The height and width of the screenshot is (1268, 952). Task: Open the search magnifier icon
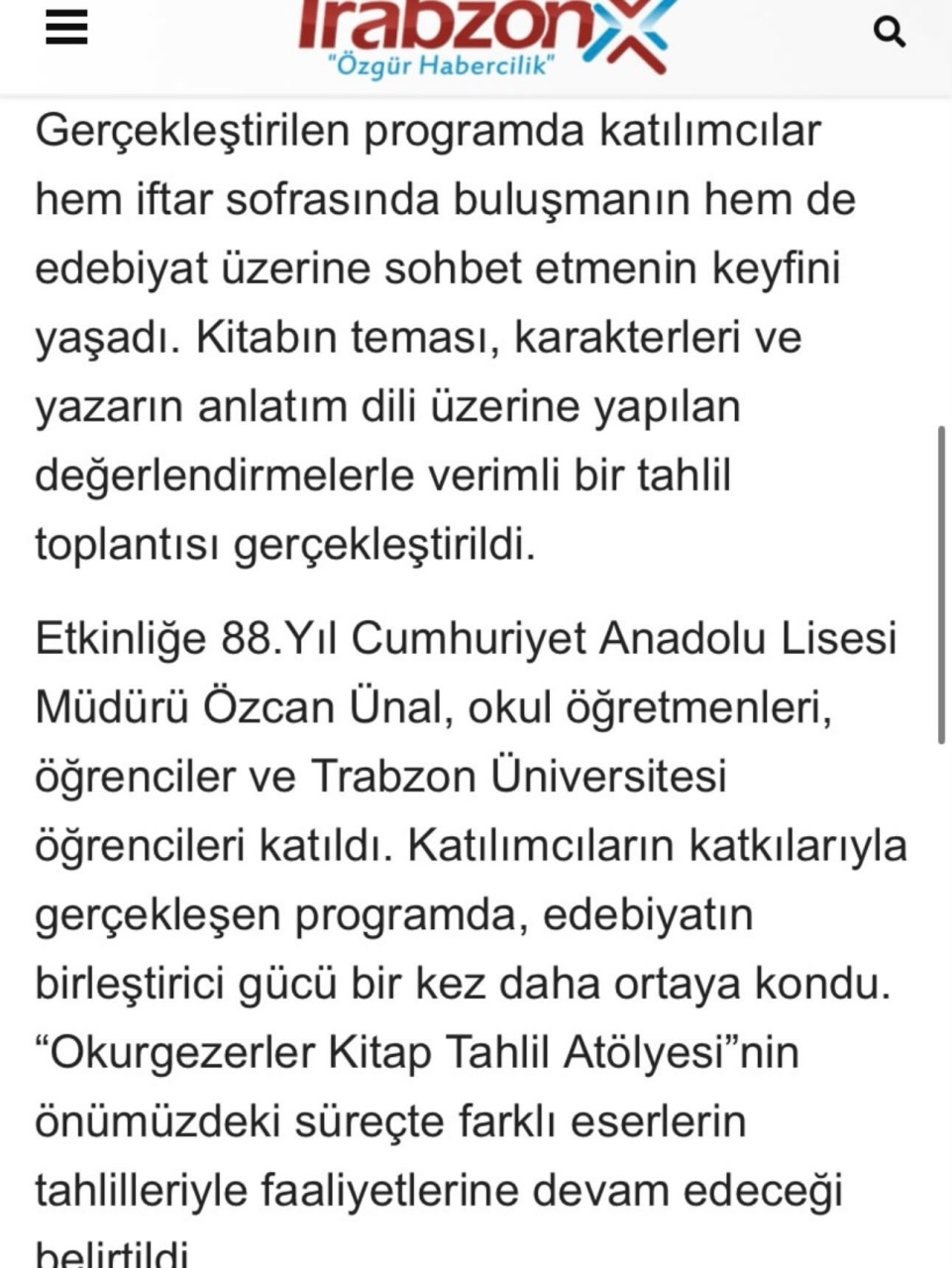pyautogui.click(x=889, y=33)
